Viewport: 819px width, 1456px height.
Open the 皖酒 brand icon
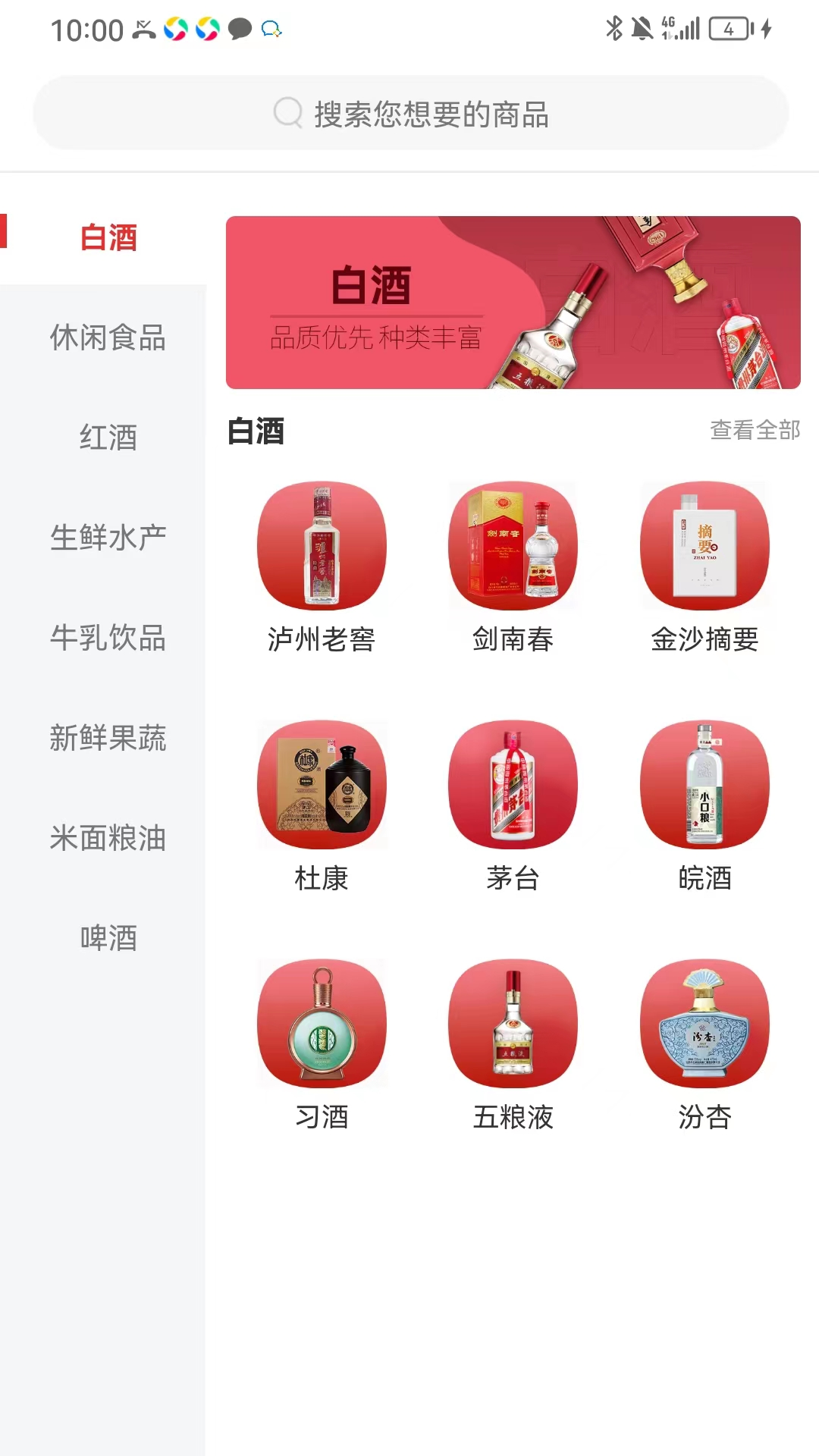704,786
